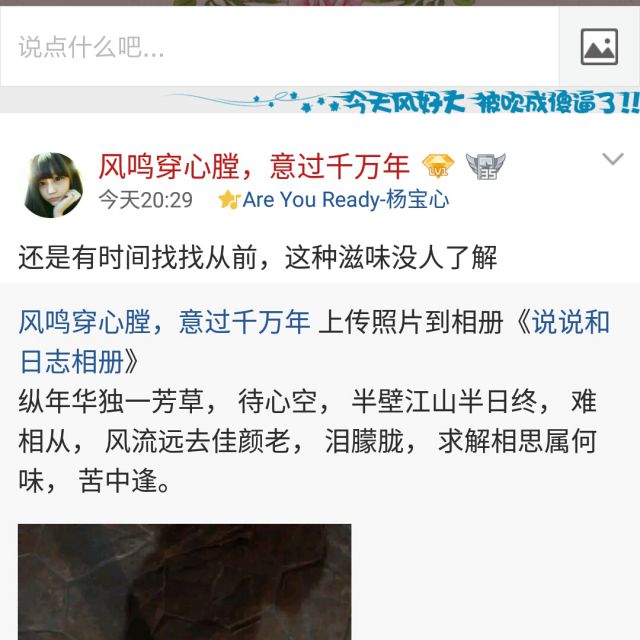View the uploaded photo in the post
The height and width of the screenshot is (640, 640).
point(184,581)
